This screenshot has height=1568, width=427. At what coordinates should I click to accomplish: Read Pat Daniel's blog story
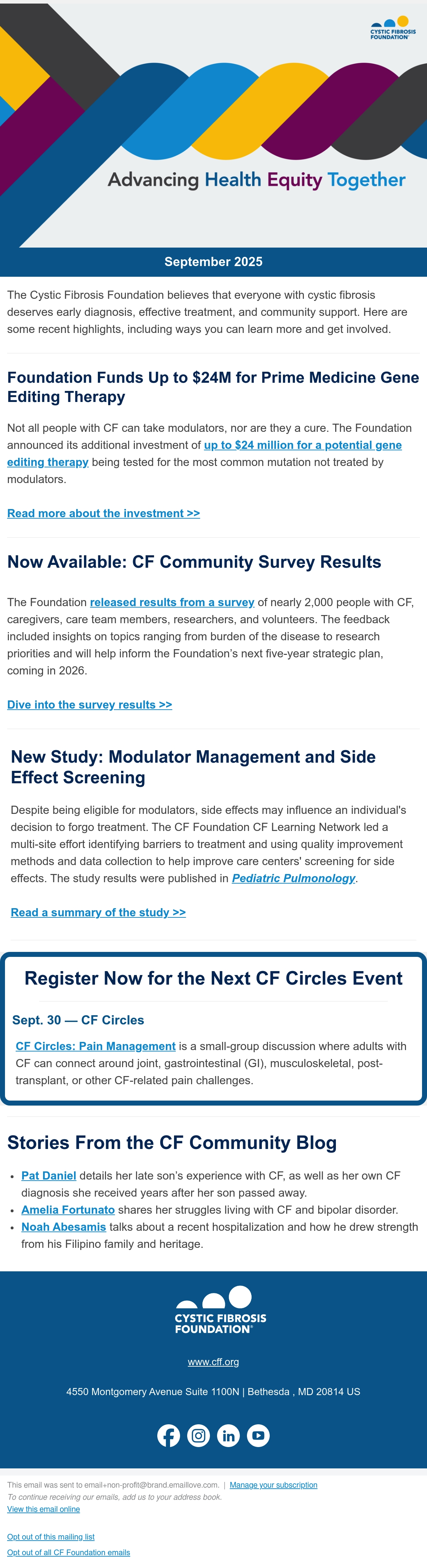49,1175
